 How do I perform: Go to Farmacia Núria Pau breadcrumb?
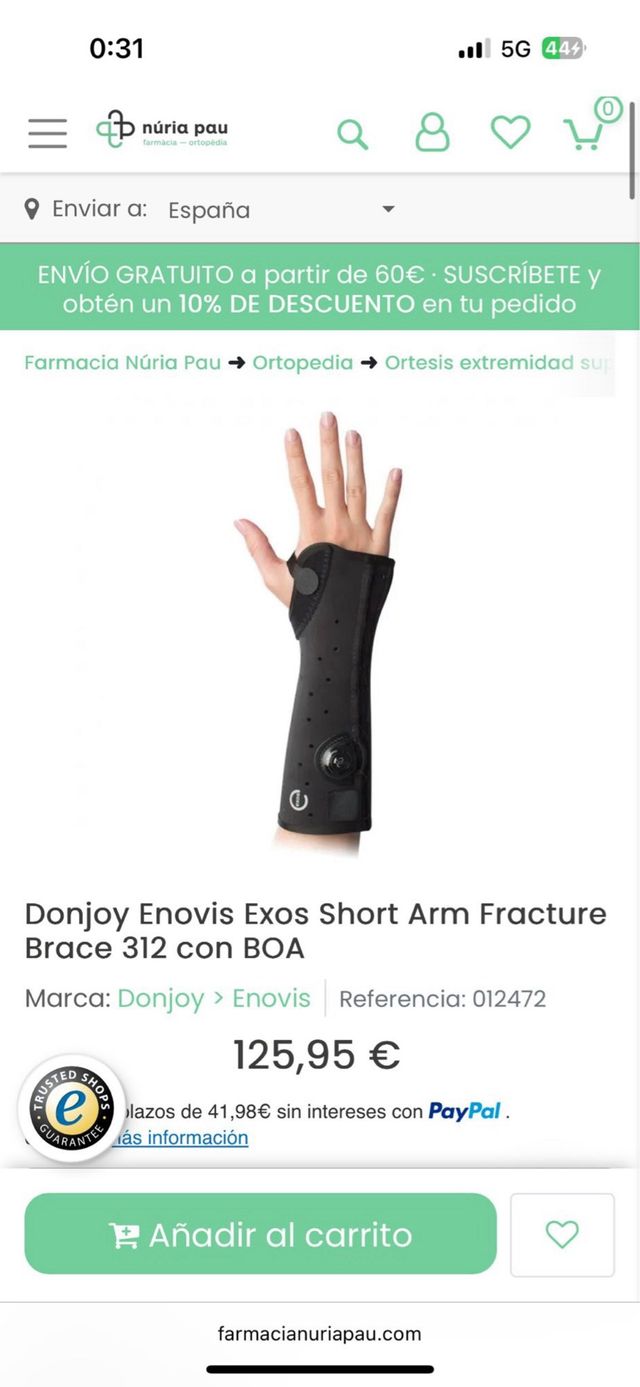(122, 363)
